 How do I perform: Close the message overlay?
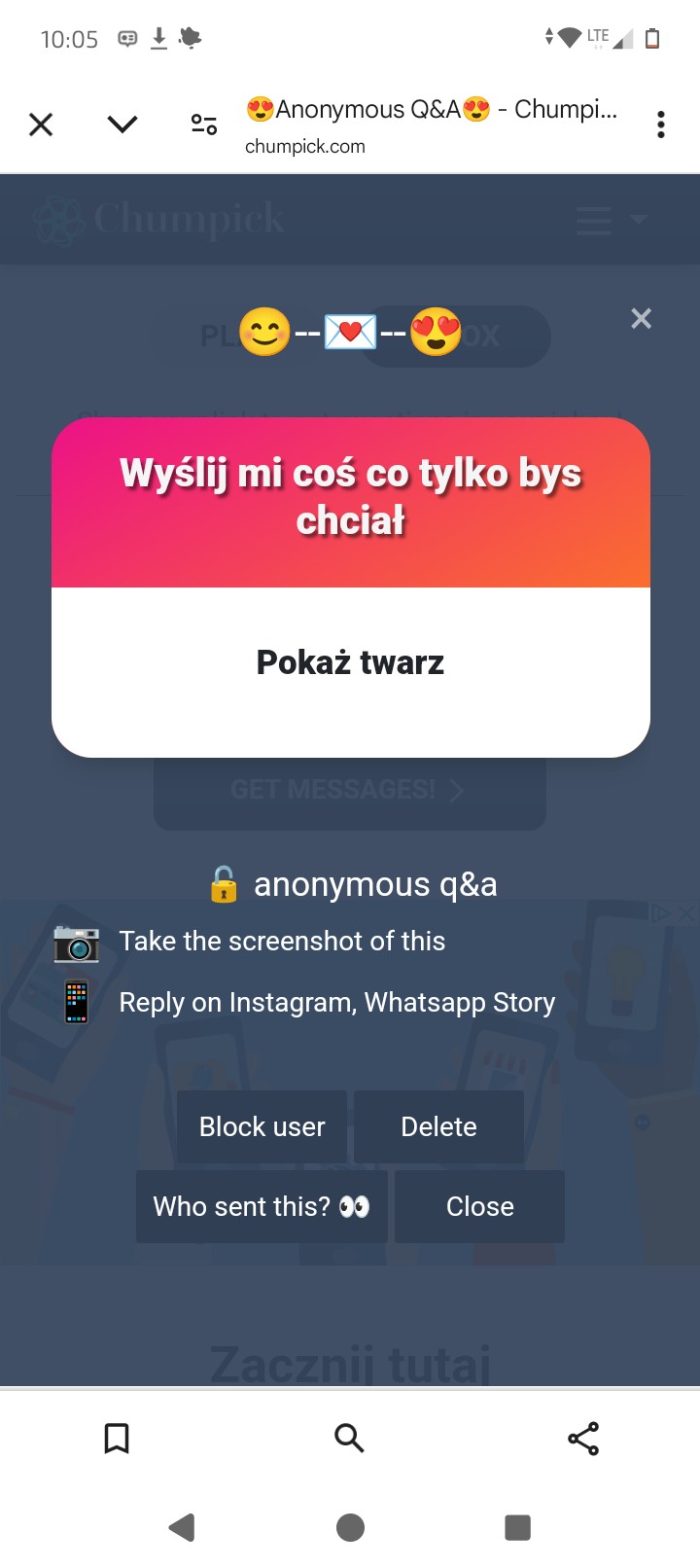(479, 1206)
